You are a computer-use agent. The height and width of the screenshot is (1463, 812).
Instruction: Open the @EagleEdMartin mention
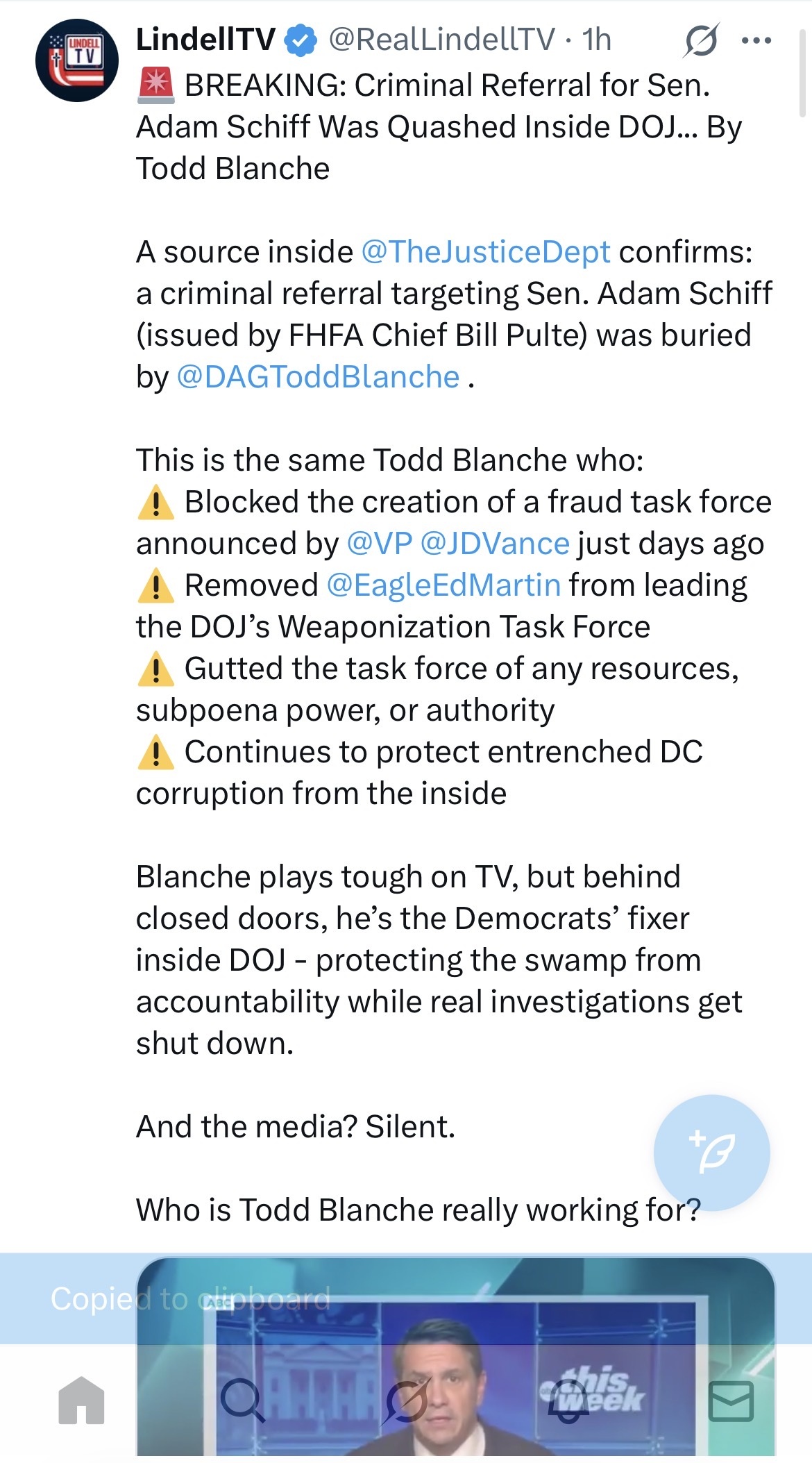(443, 585)
